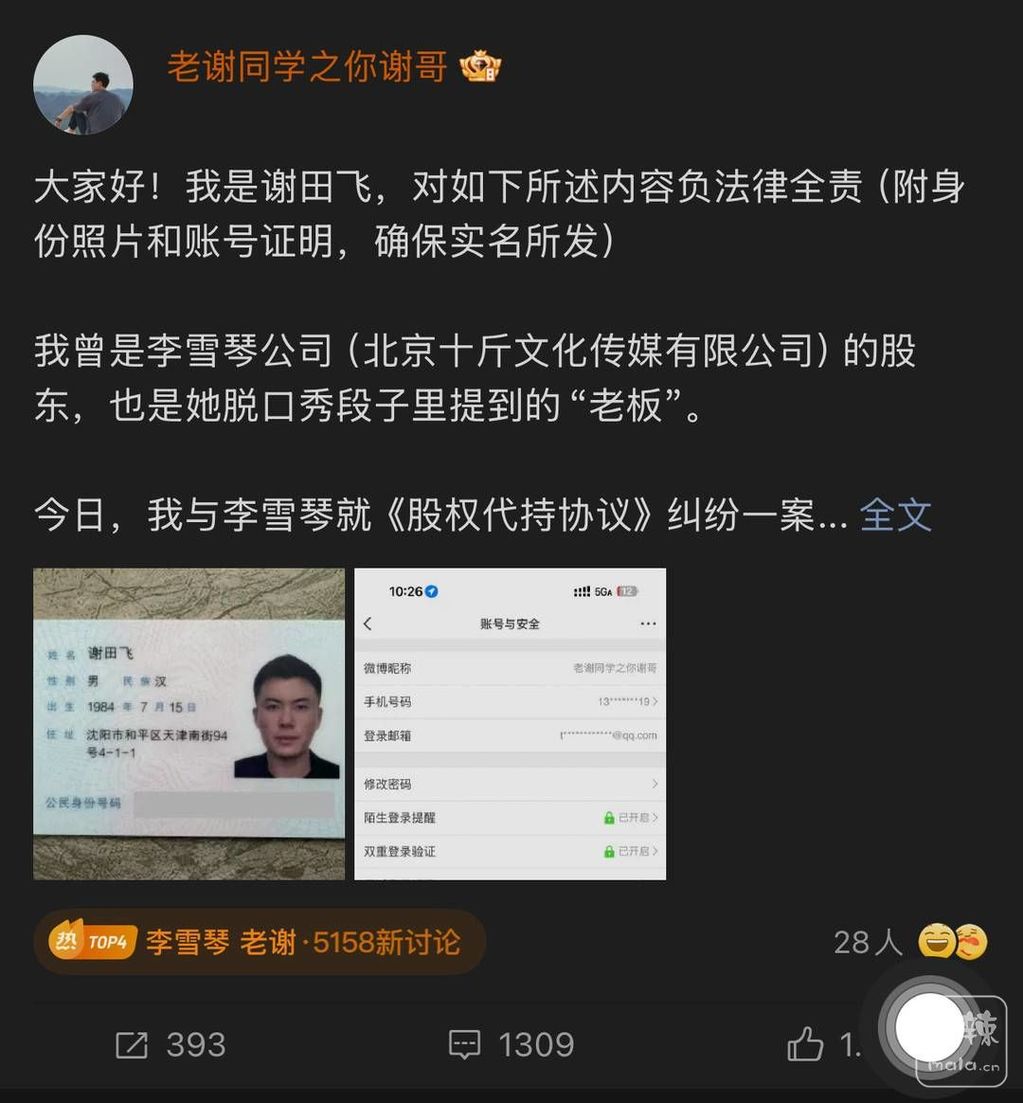Open the 账号与安全 screenshot attachment
The width and height of the screenshot is (1023, 1103).
click(510, 724)
